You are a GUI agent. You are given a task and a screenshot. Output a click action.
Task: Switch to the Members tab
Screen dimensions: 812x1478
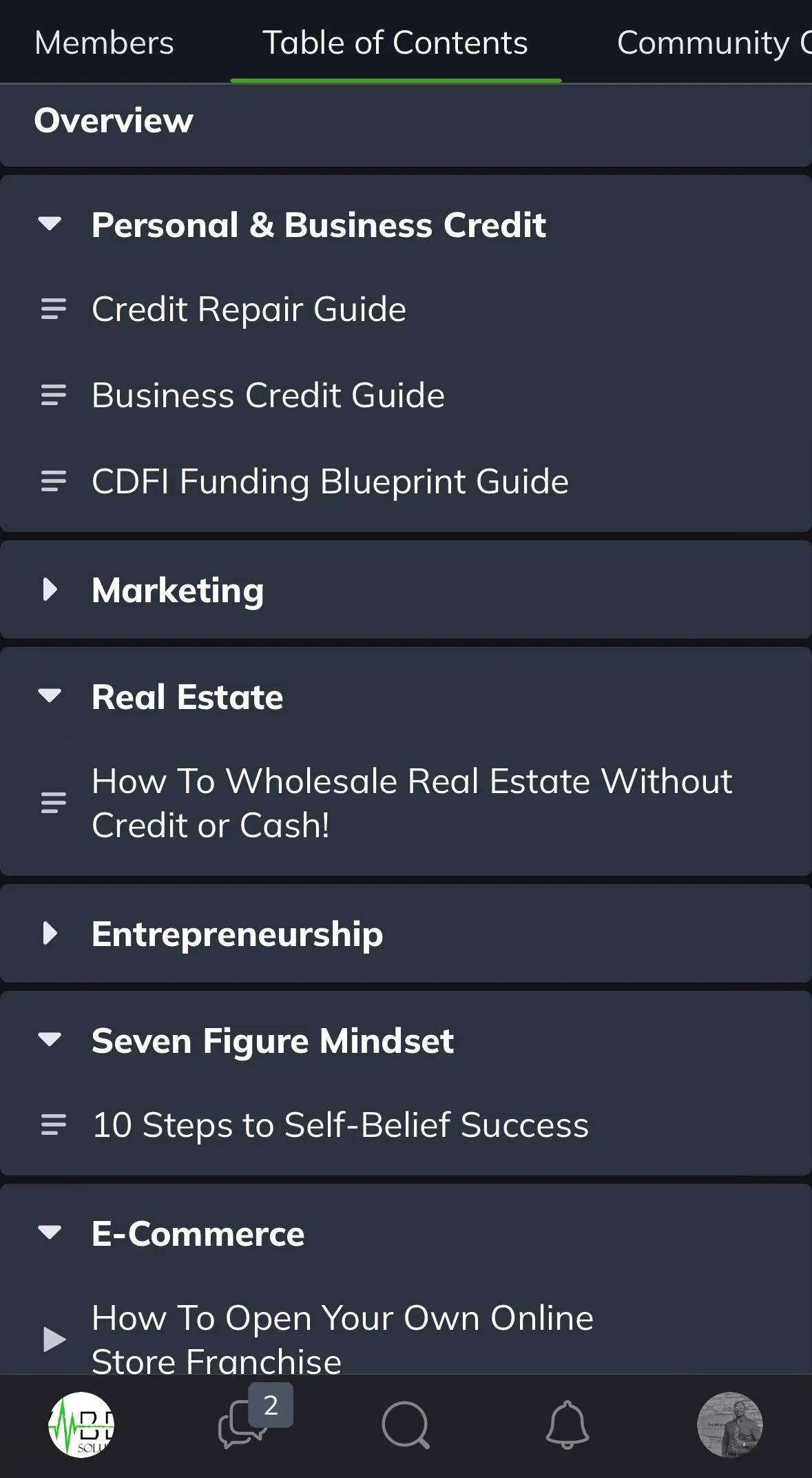pos(104,43)
